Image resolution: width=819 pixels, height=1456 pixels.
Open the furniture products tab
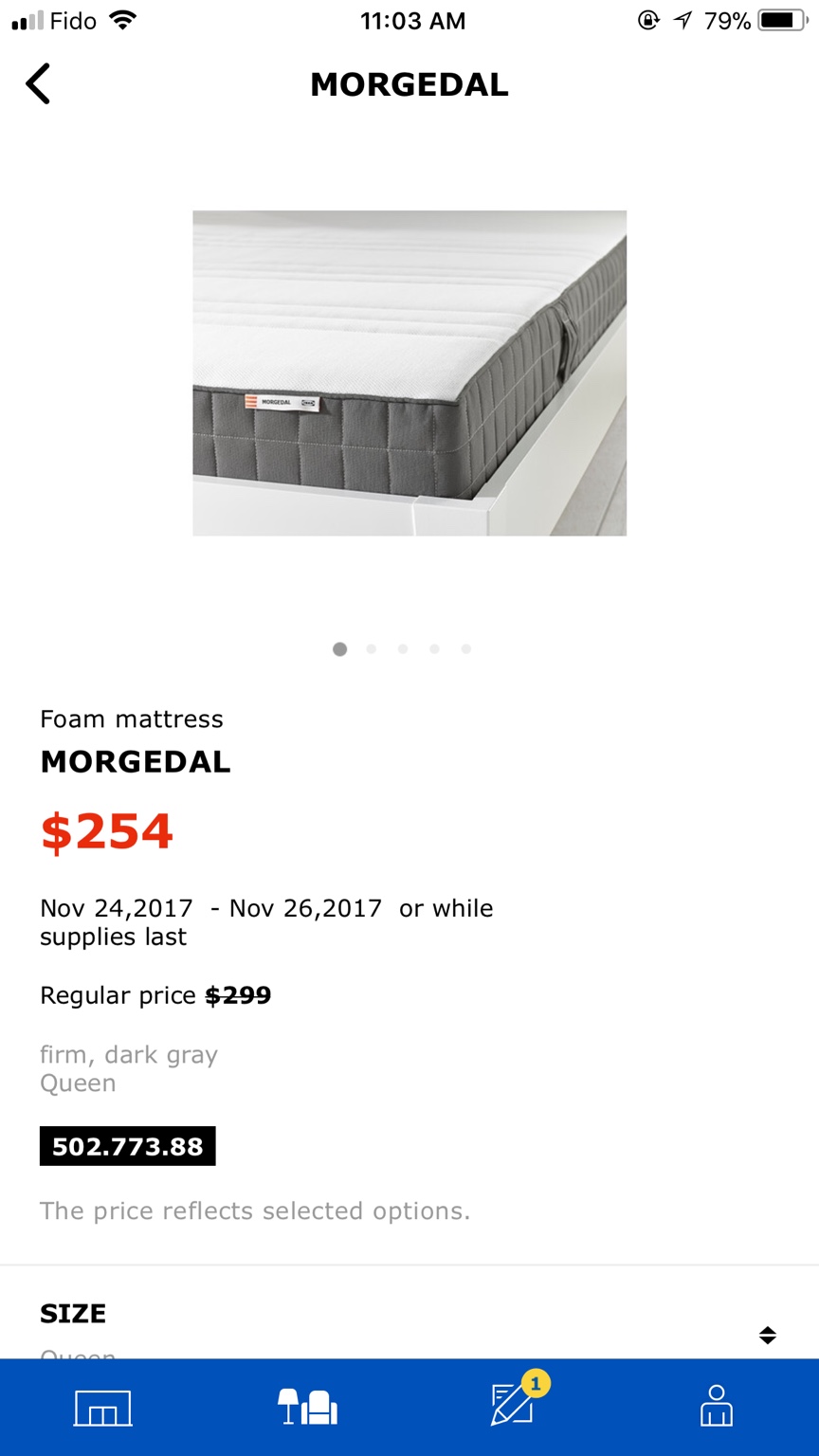(x=307, y=1408)
